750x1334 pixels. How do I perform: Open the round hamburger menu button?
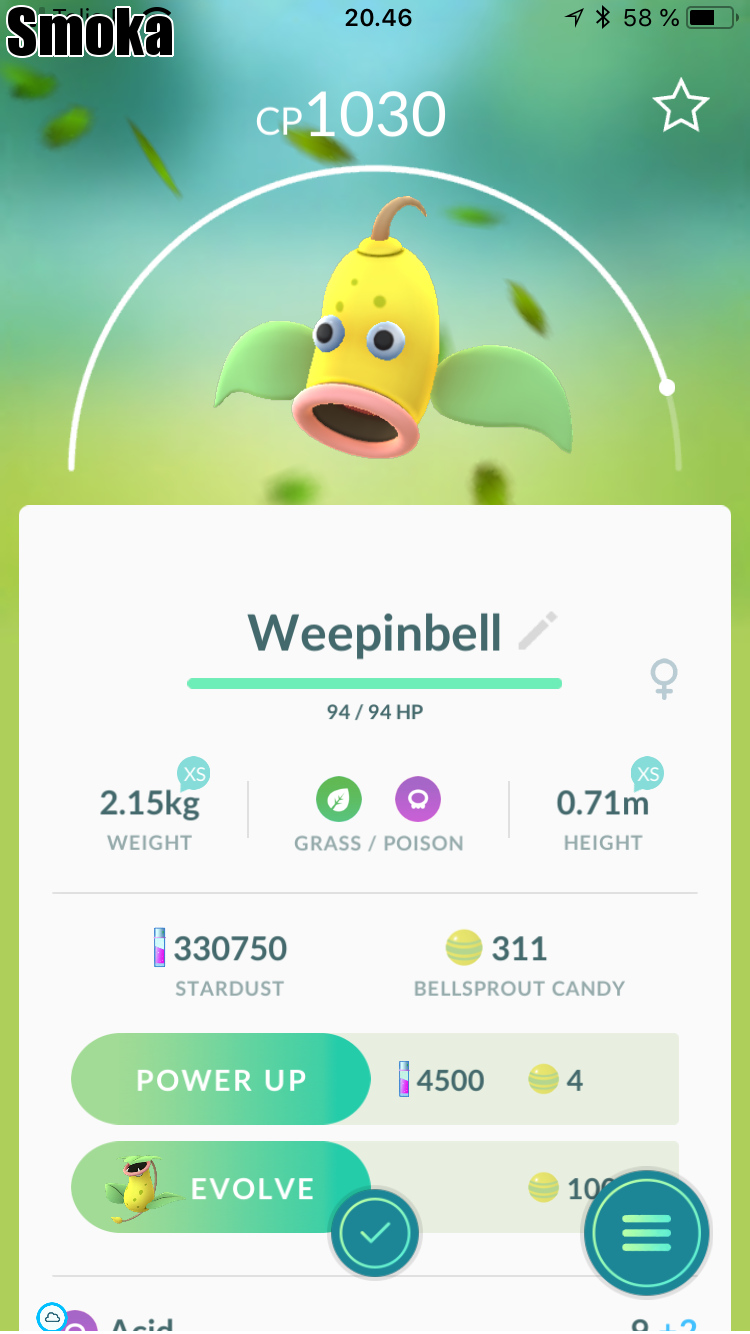click(x=646, y=1233)
